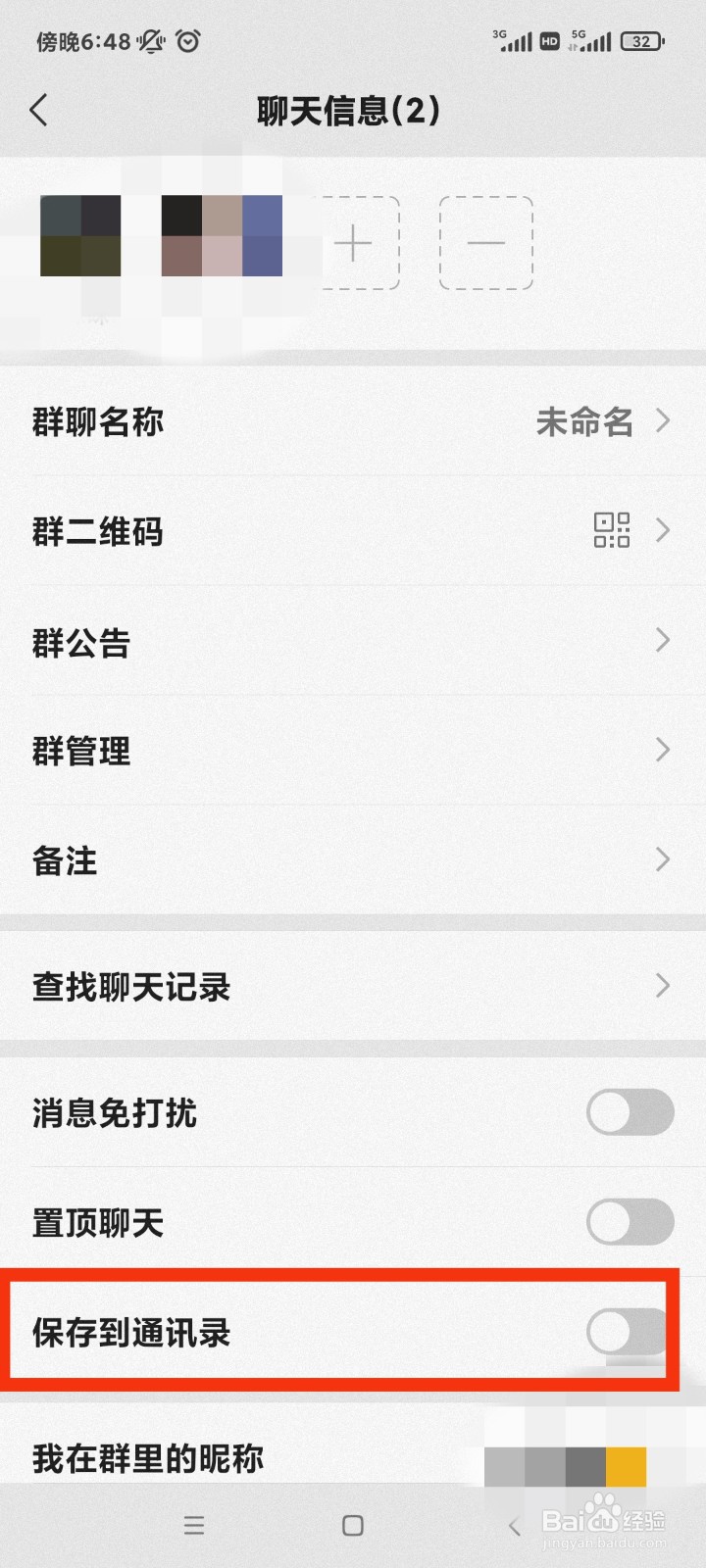Expand 备注 remarks section
The height and width of the screenshot is (1568, 706).
pyautogui.click(x=353, y=860)
